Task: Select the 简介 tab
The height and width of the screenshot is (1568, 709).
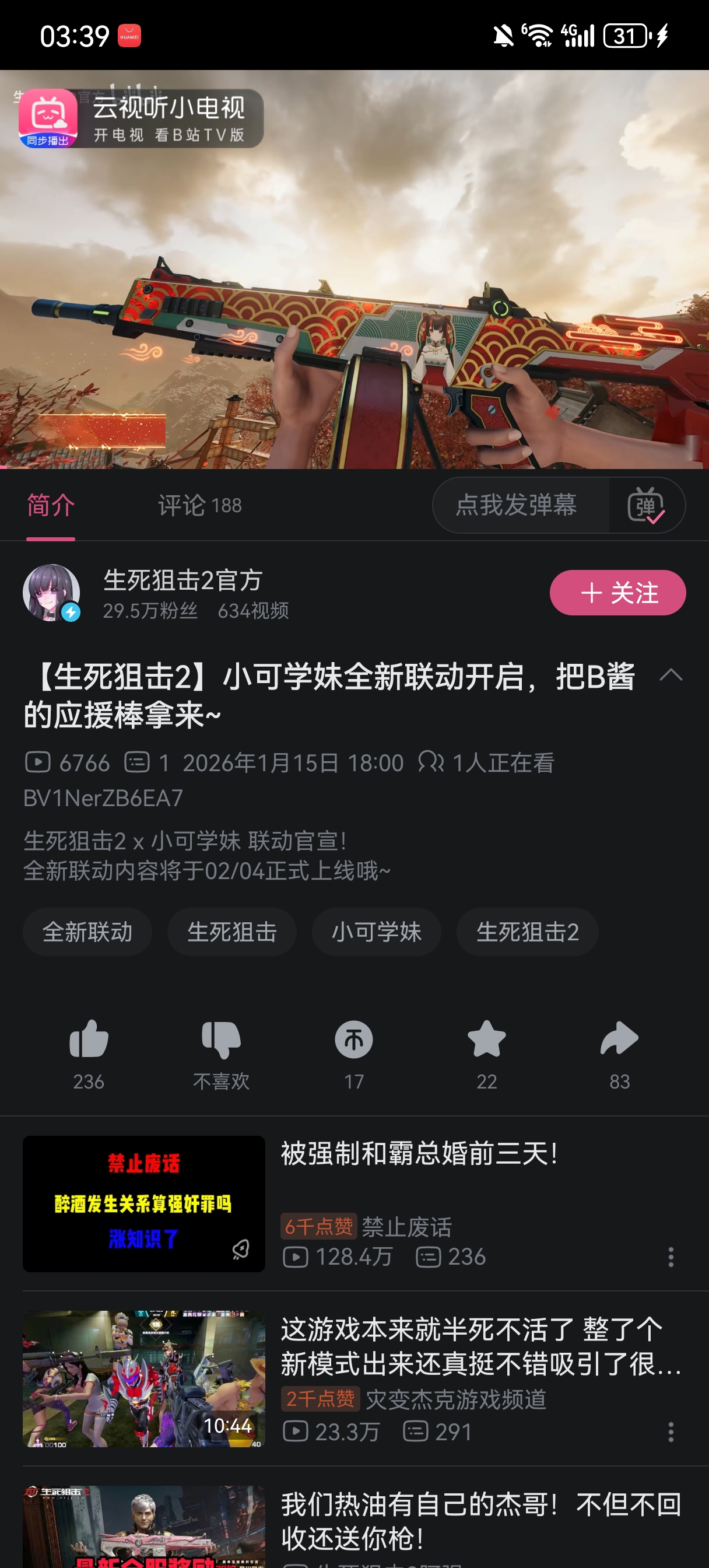Action: (51, 505)
